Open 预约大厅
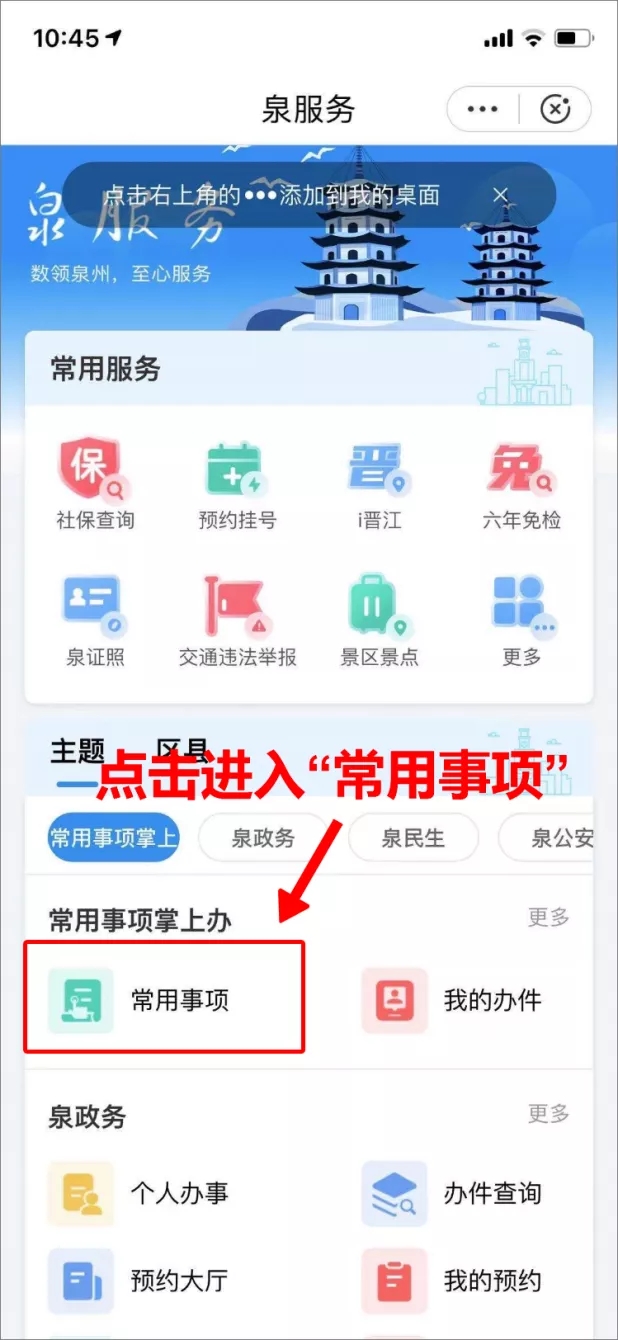 [x=150, y=1280]
